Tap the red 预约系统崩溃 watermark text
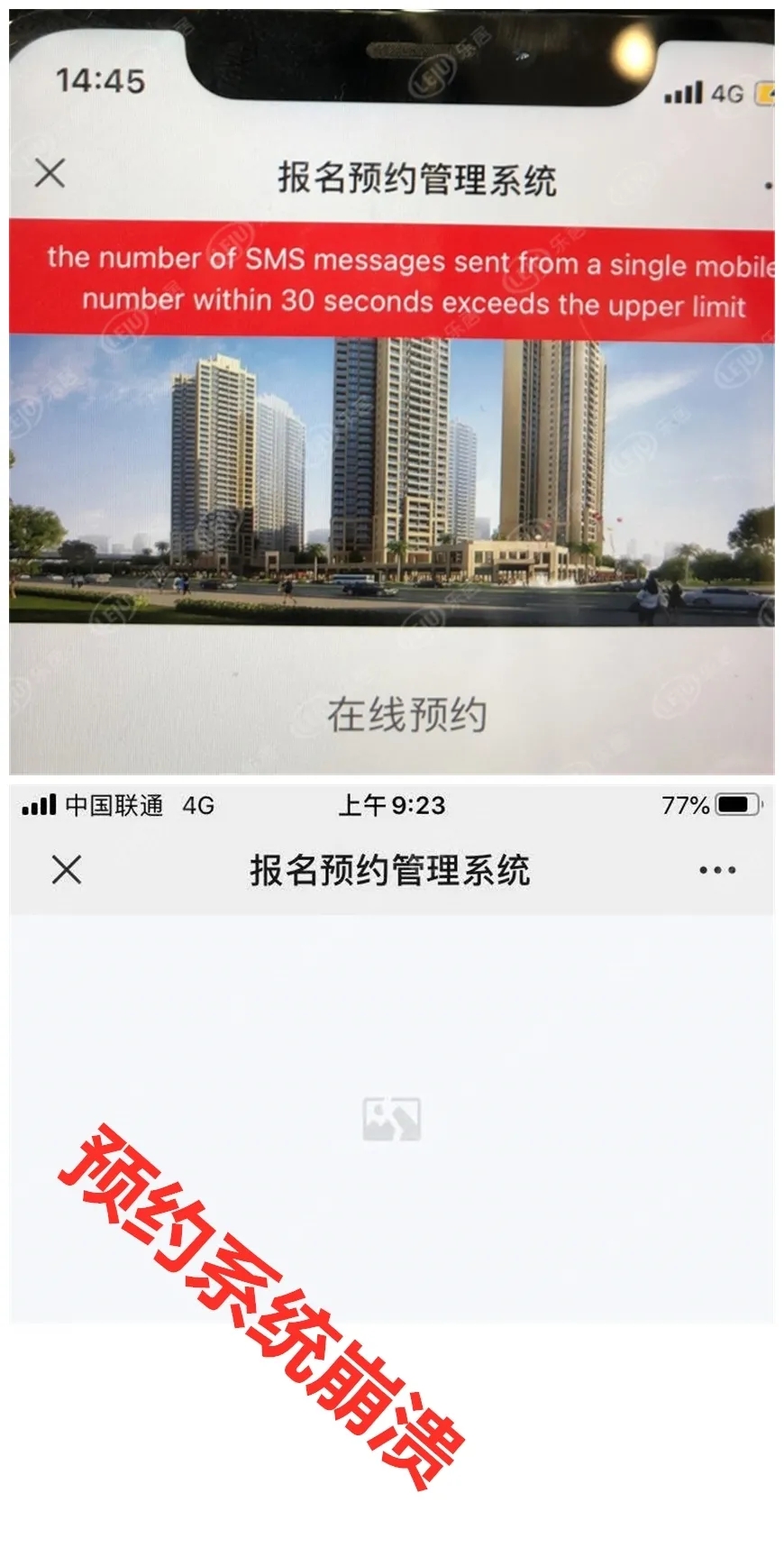This screenshot has width=784, height=1557. [x=252, y=1307]
